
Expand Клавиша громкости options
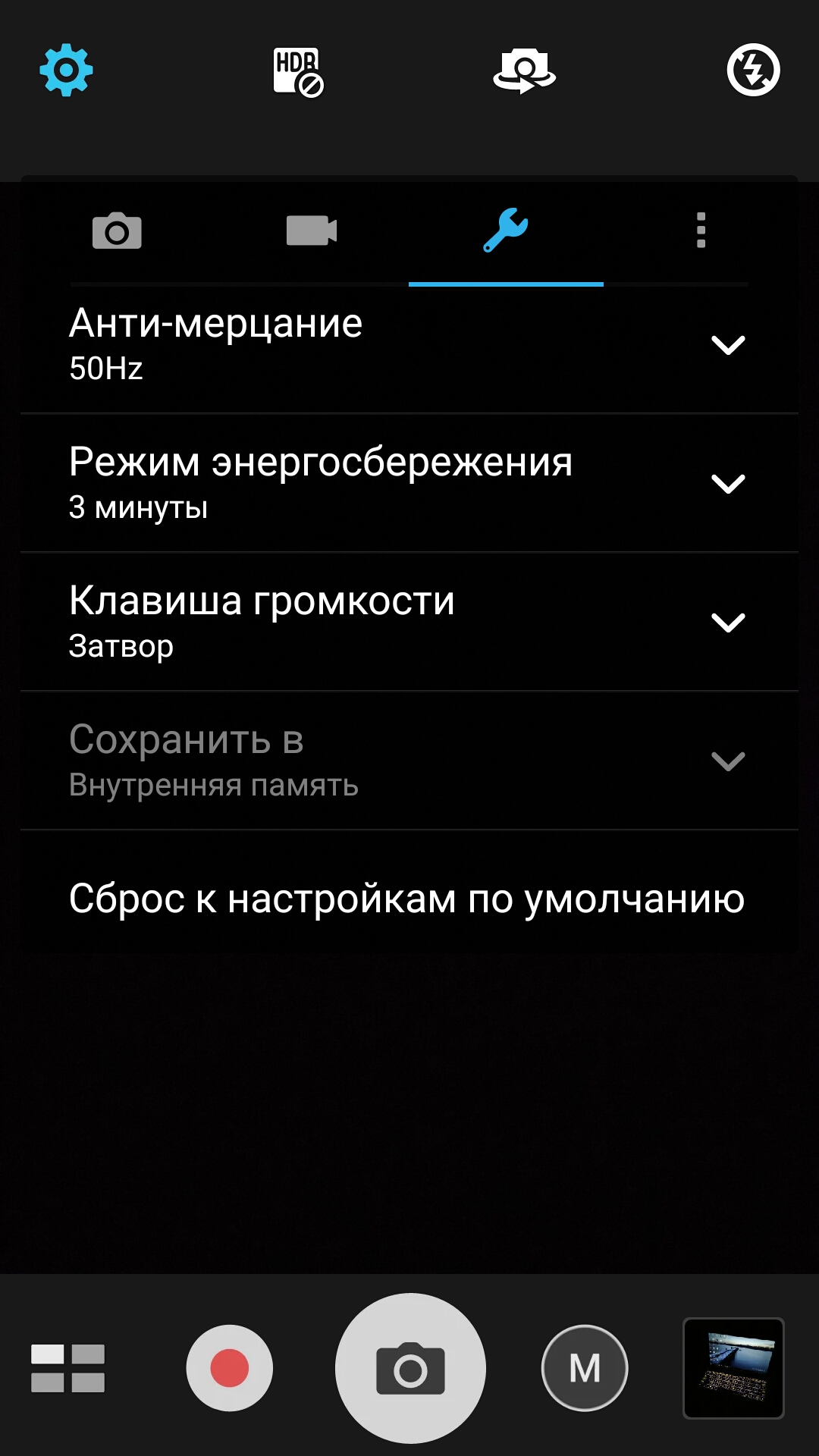pos(409,622)
